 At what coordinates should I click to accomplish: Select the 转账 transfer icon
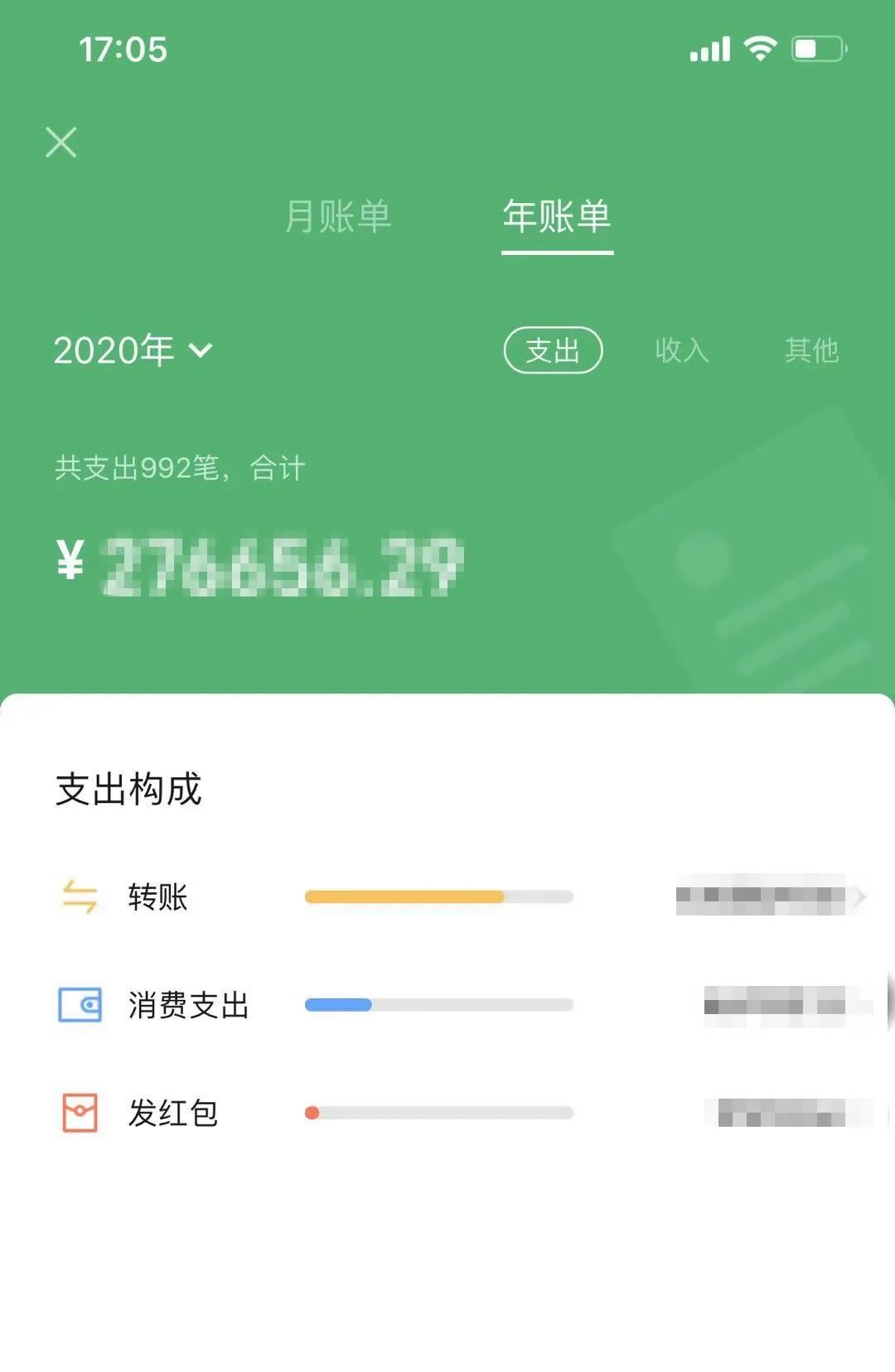click(x=79, y=896)
